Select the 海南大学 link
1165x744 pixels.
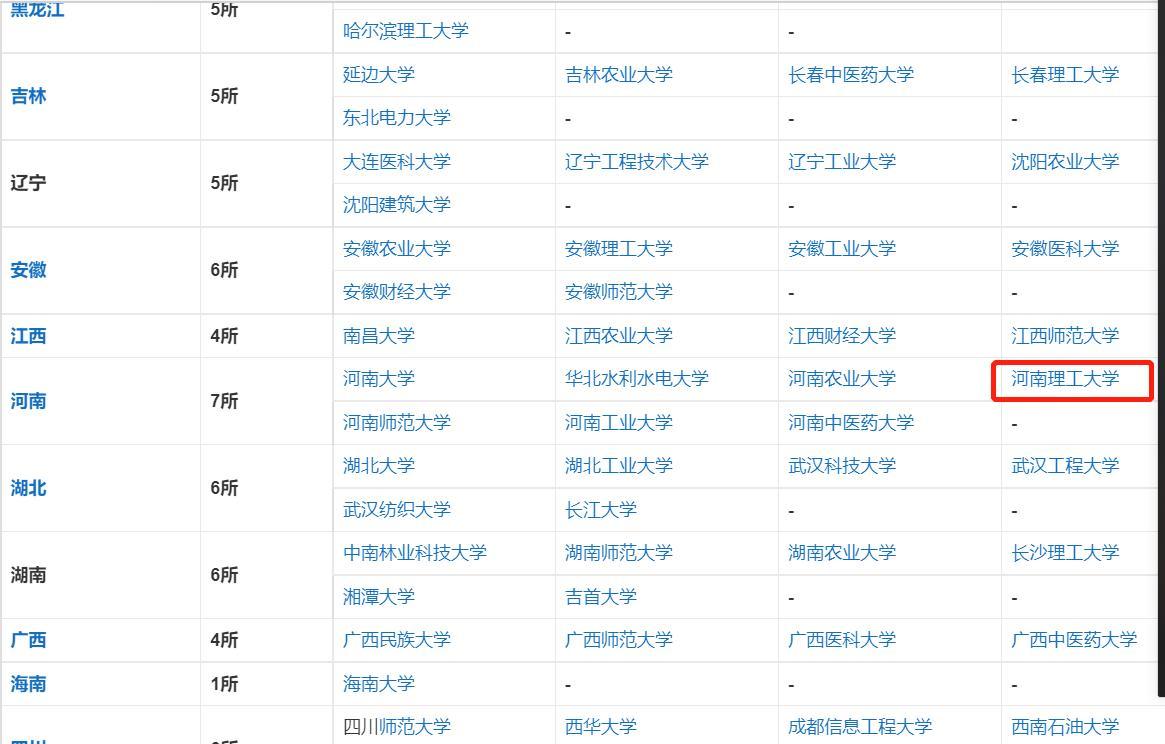point(378,684)
